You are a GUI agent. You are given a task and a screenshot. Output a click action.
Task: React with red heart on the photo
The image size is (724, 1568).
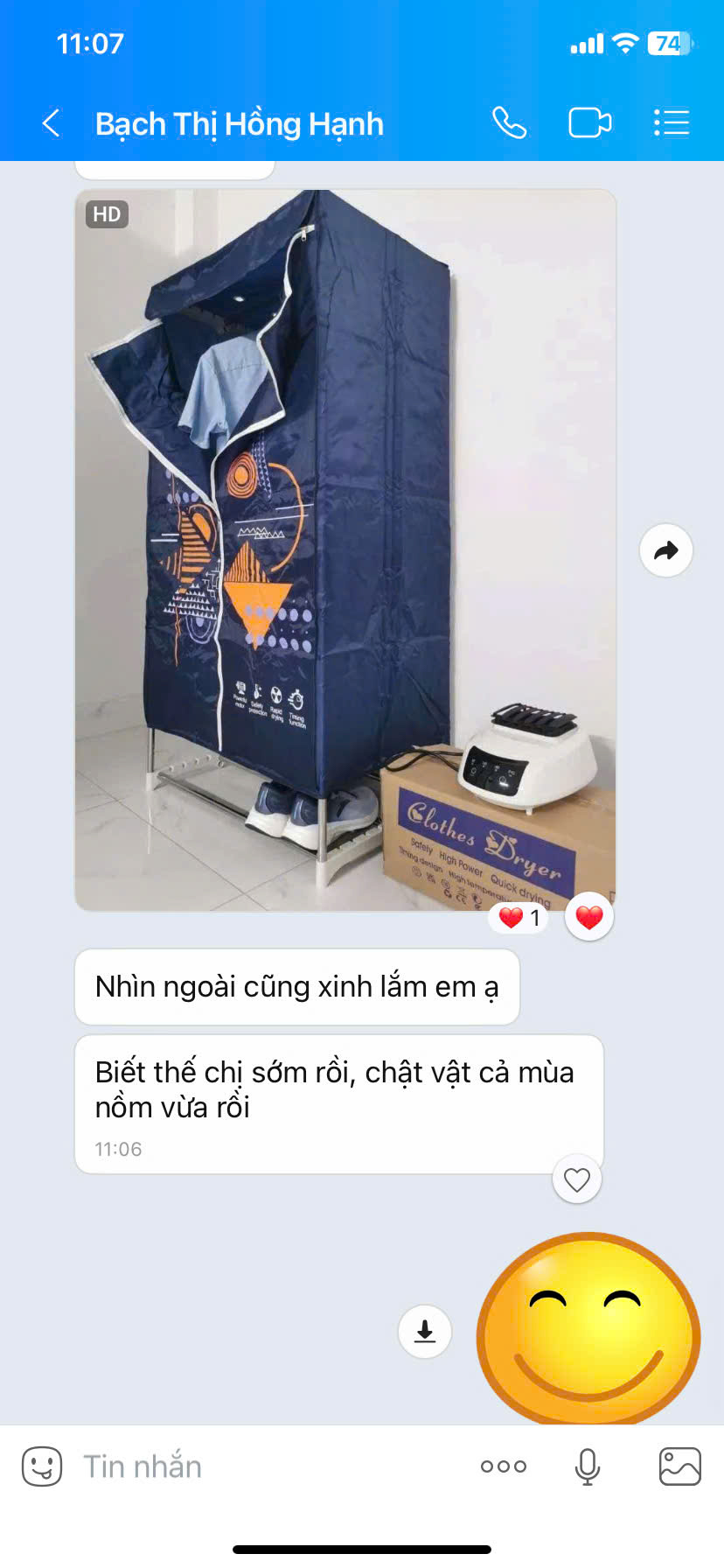(x=589, y=917)
